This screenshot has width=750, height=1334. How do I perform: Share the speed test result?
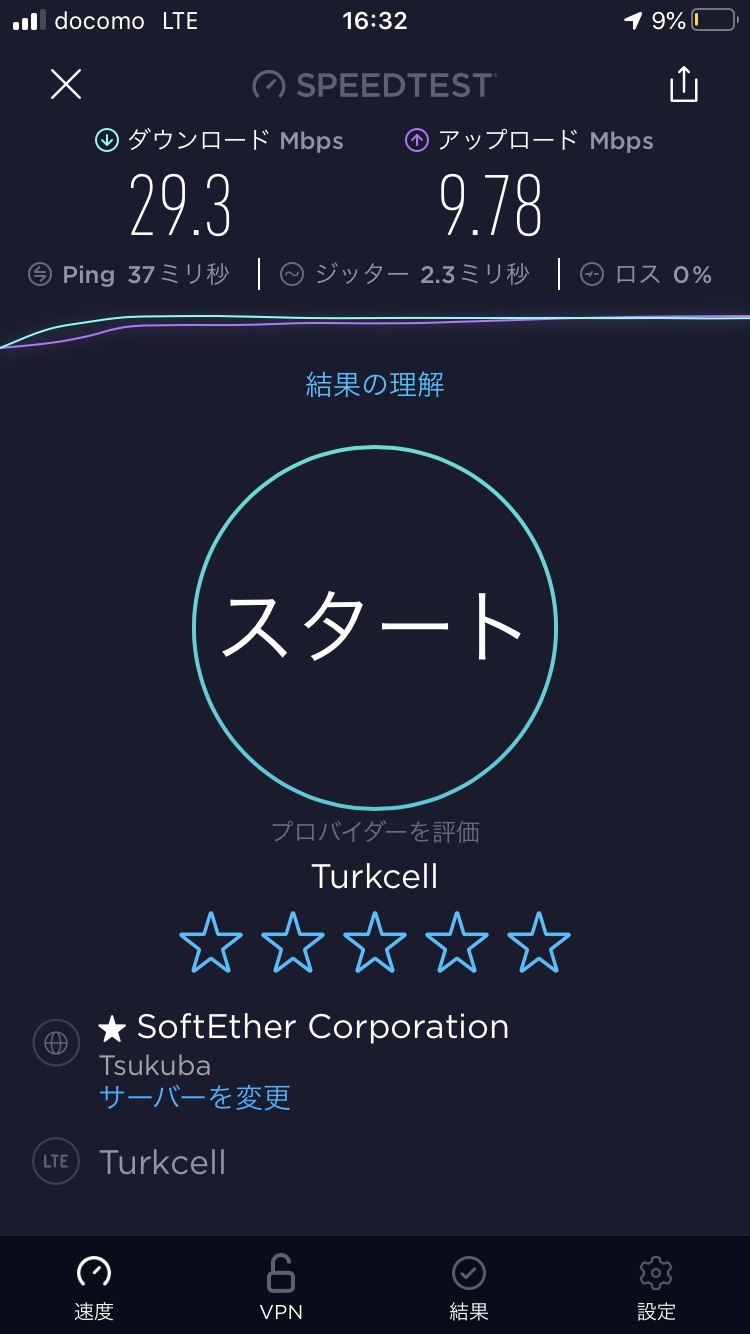(x=683, y=85)
